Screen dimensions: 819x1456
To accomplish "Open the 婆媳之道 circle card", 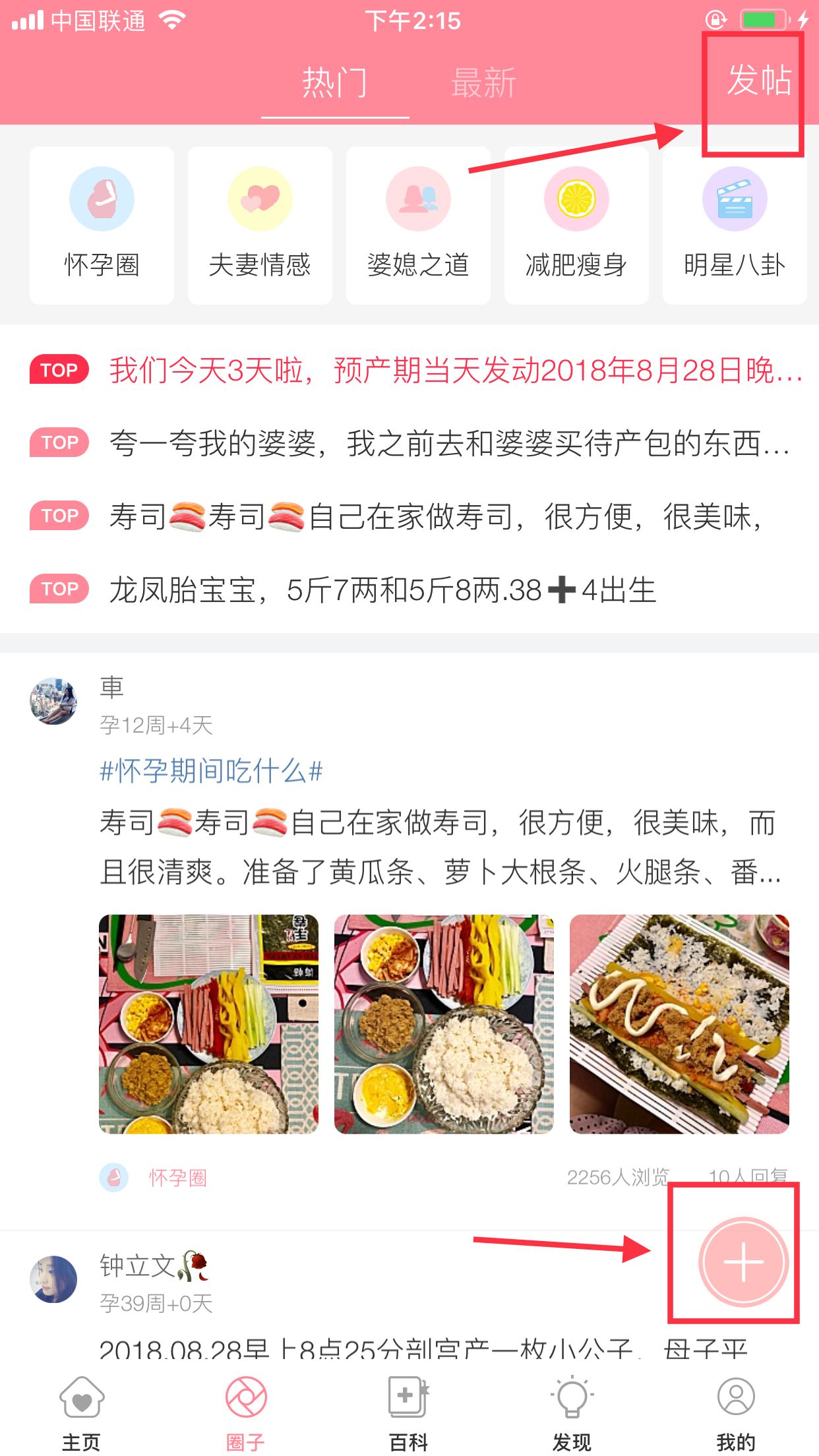I will pyautogui.click(x=418, y=226).
